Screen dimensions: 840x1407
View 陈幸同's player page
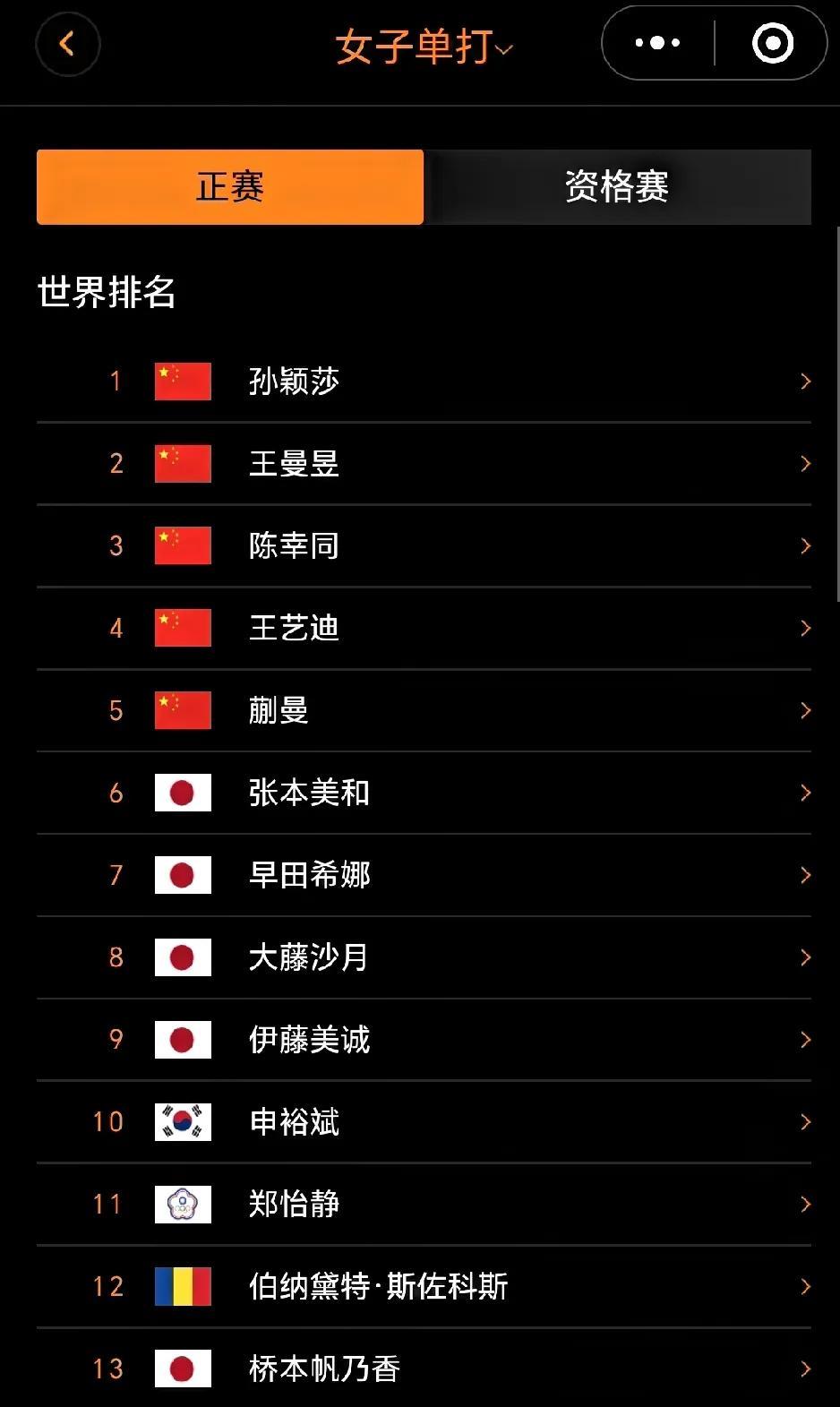point(424,546)
